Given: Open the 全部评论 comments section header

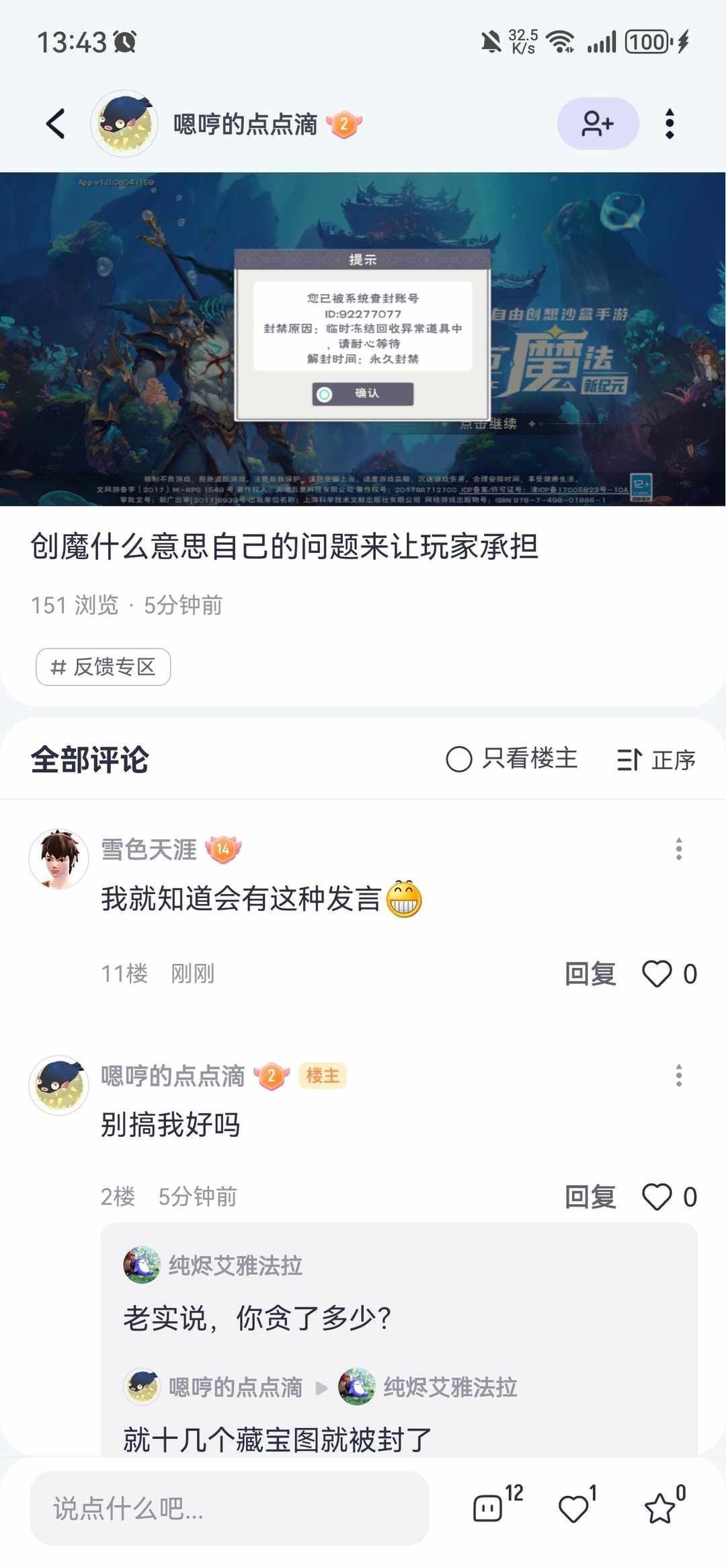Looking at the screenshot, I should point(91,760).
